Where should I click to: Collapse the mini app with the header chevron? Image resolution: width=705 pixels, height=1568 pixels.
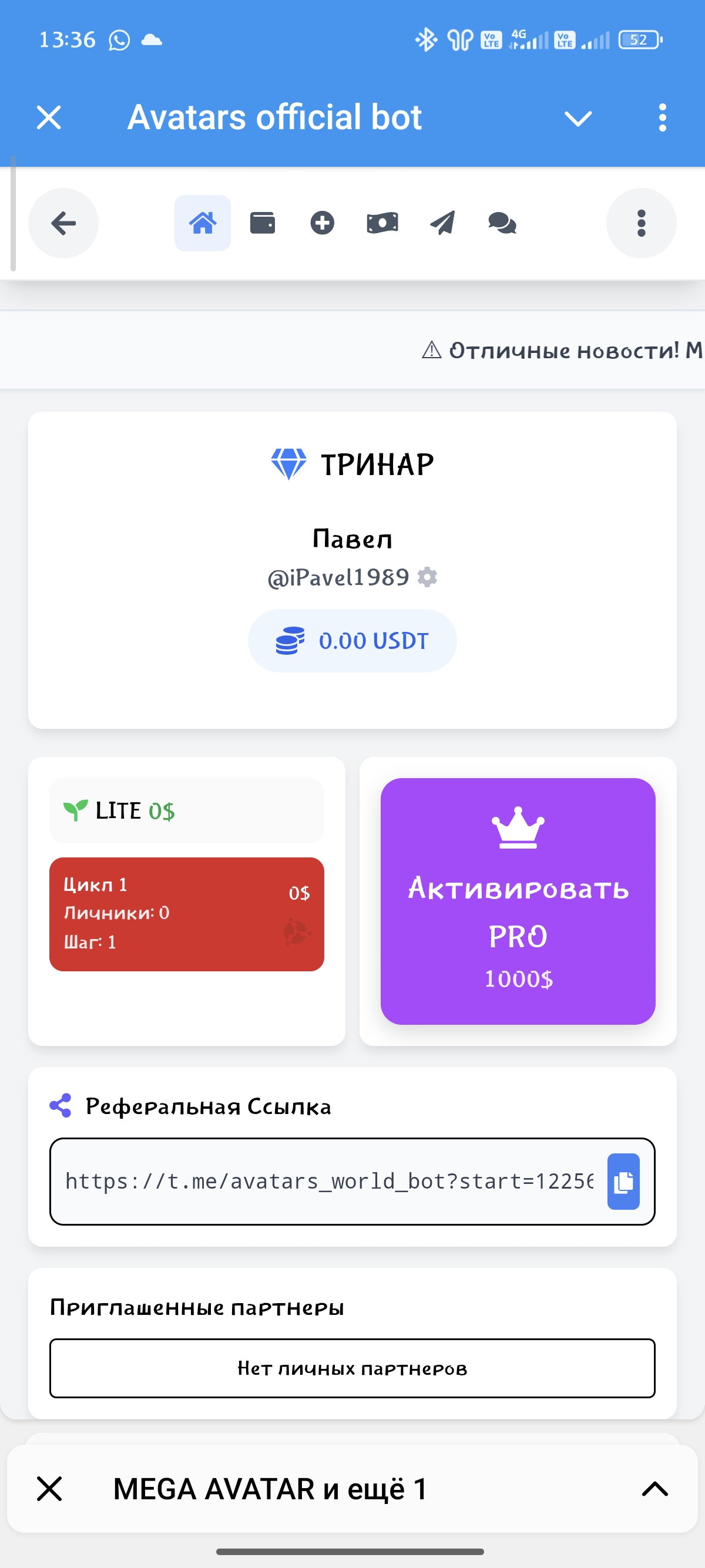(578, 118)
